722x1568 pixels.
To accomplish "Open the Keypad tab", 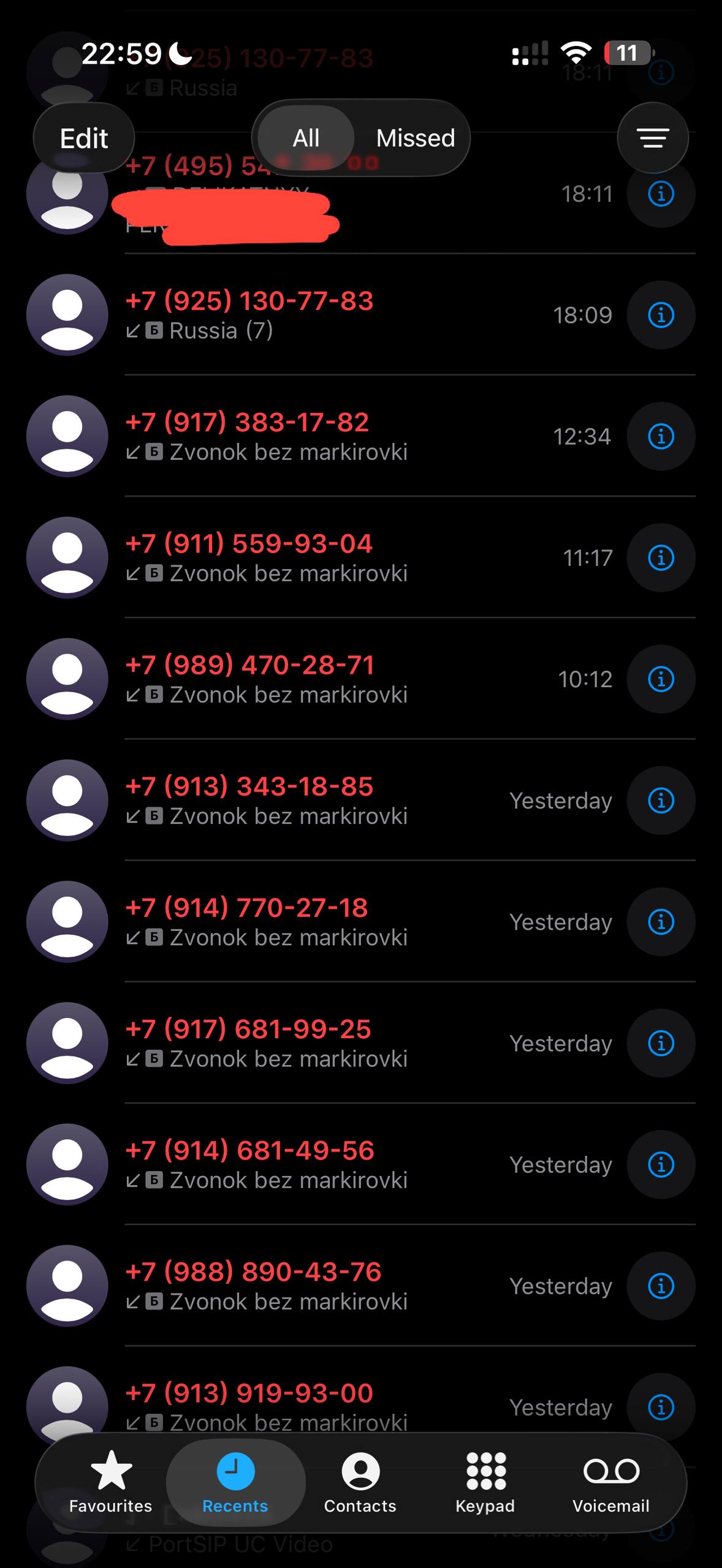I will [485, 1482].
